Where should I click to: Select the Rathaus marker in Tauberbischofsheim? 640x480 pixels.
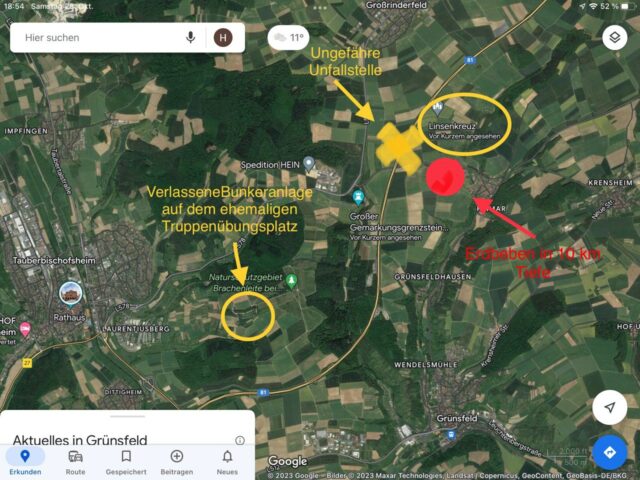71,293
